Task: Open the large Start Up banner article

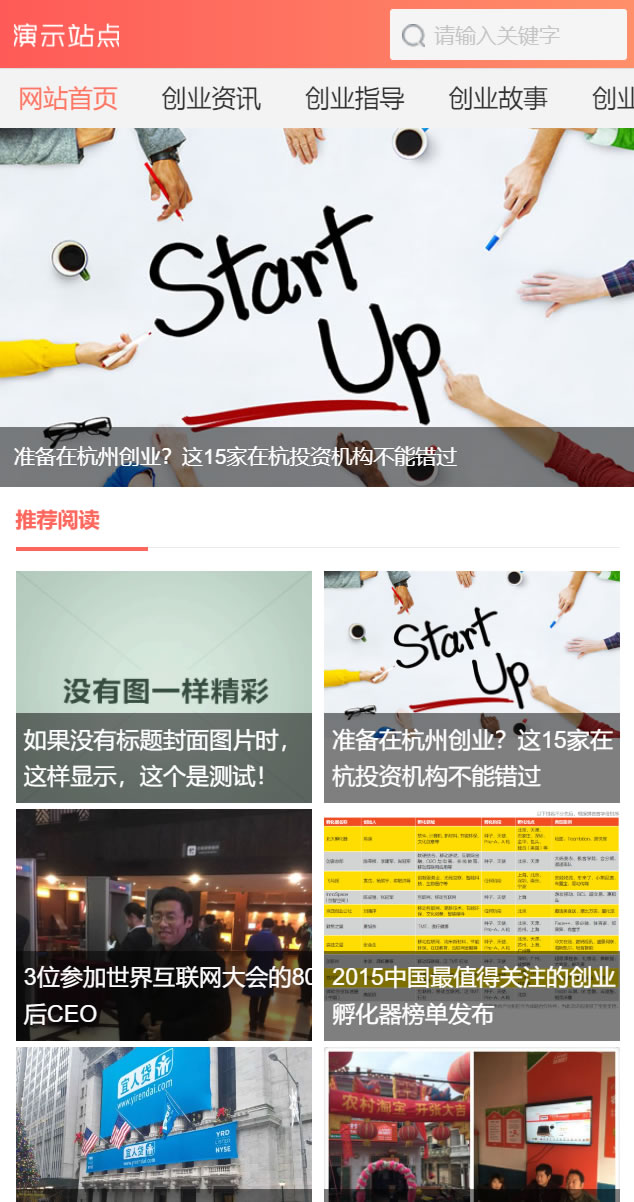Action: pos(317,307)
